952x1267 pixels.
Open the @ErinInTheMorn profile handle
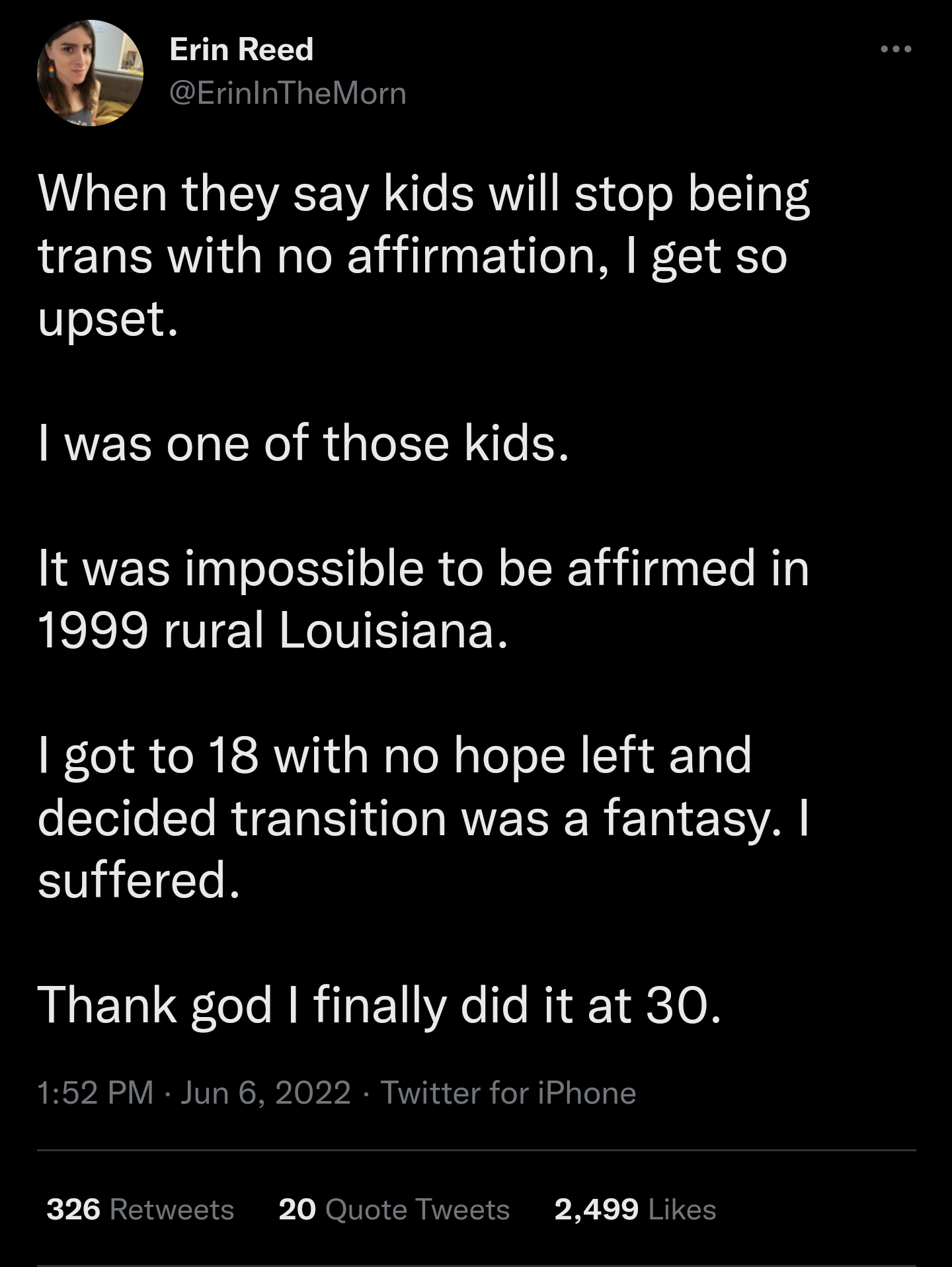point(288,93)
